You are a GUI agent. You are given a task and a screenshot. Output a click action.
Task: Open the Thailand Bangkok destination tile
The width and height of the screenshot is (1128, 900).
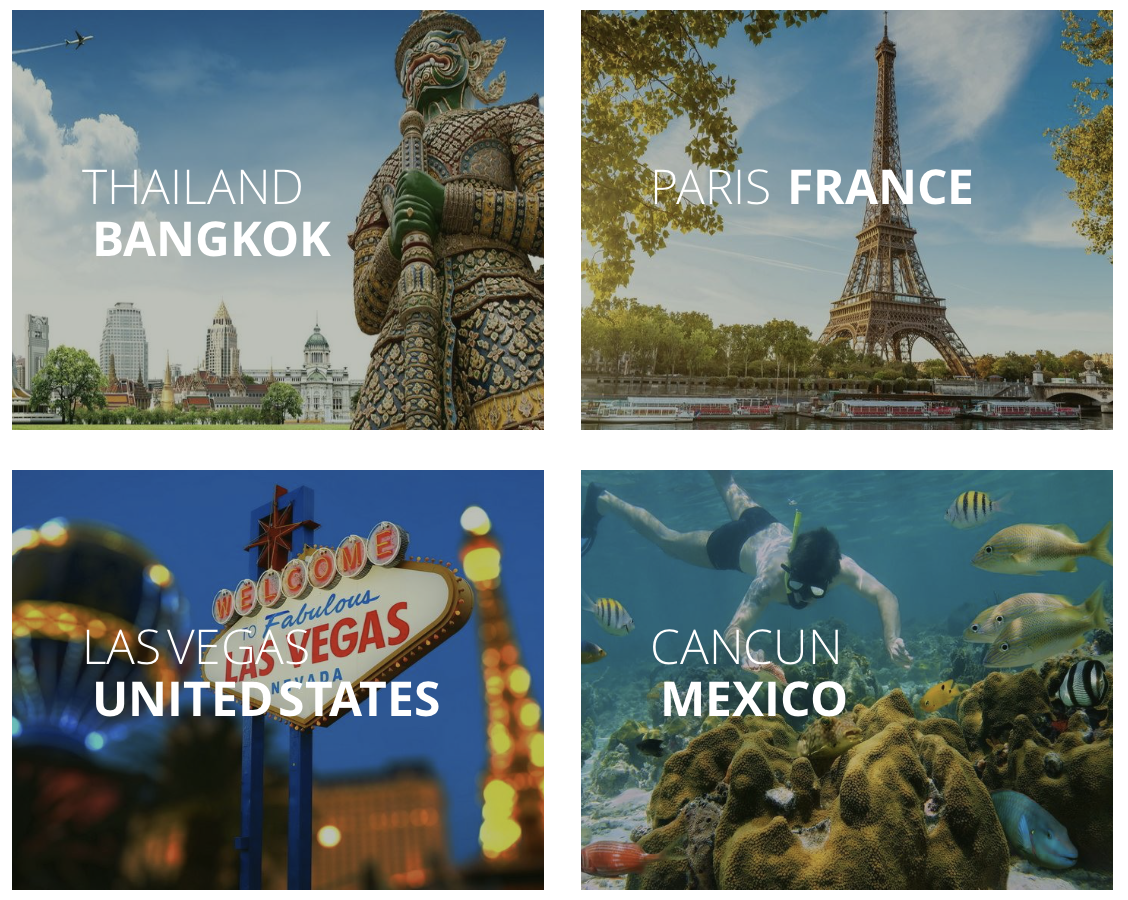(277, 220)
